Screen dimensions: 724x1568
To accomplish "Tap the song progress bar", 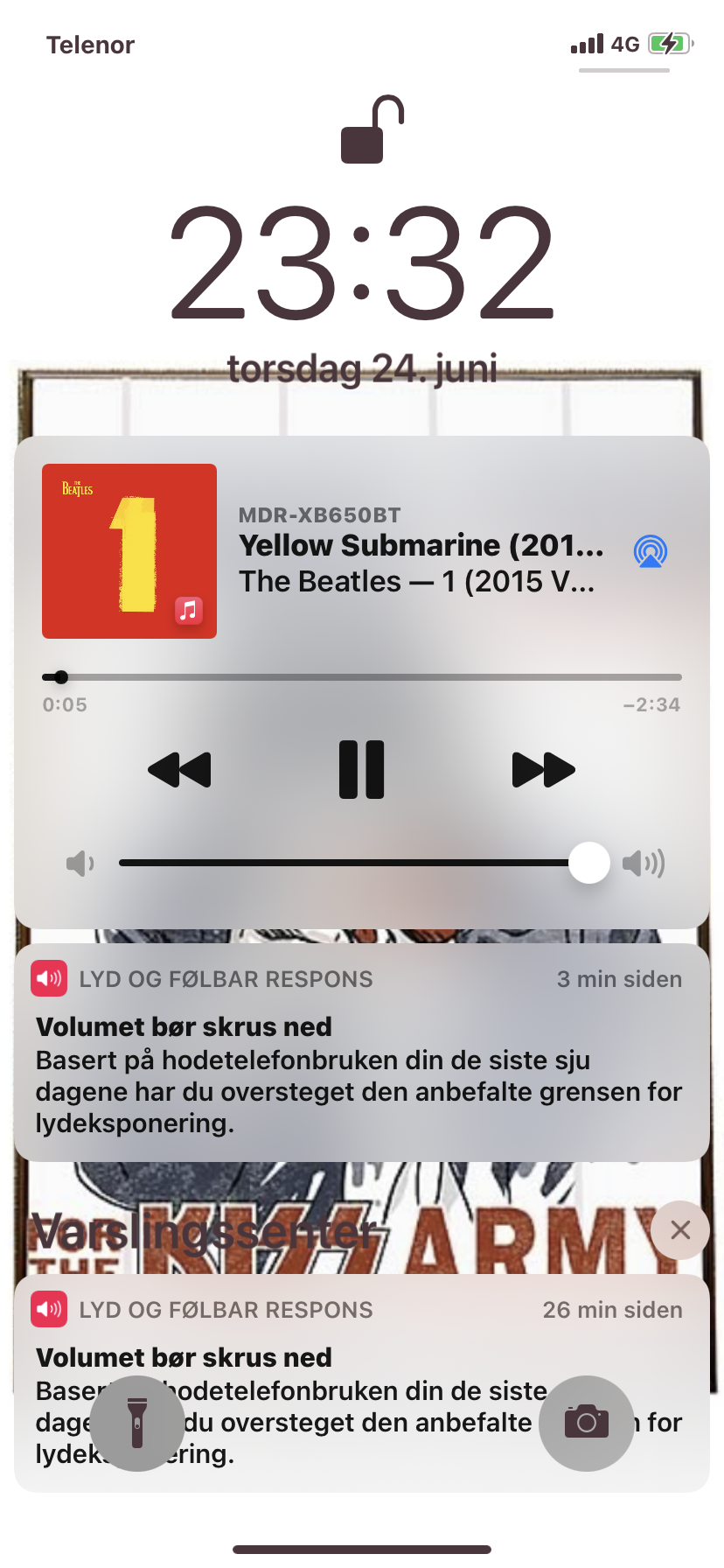I will (x=362, y=677).
